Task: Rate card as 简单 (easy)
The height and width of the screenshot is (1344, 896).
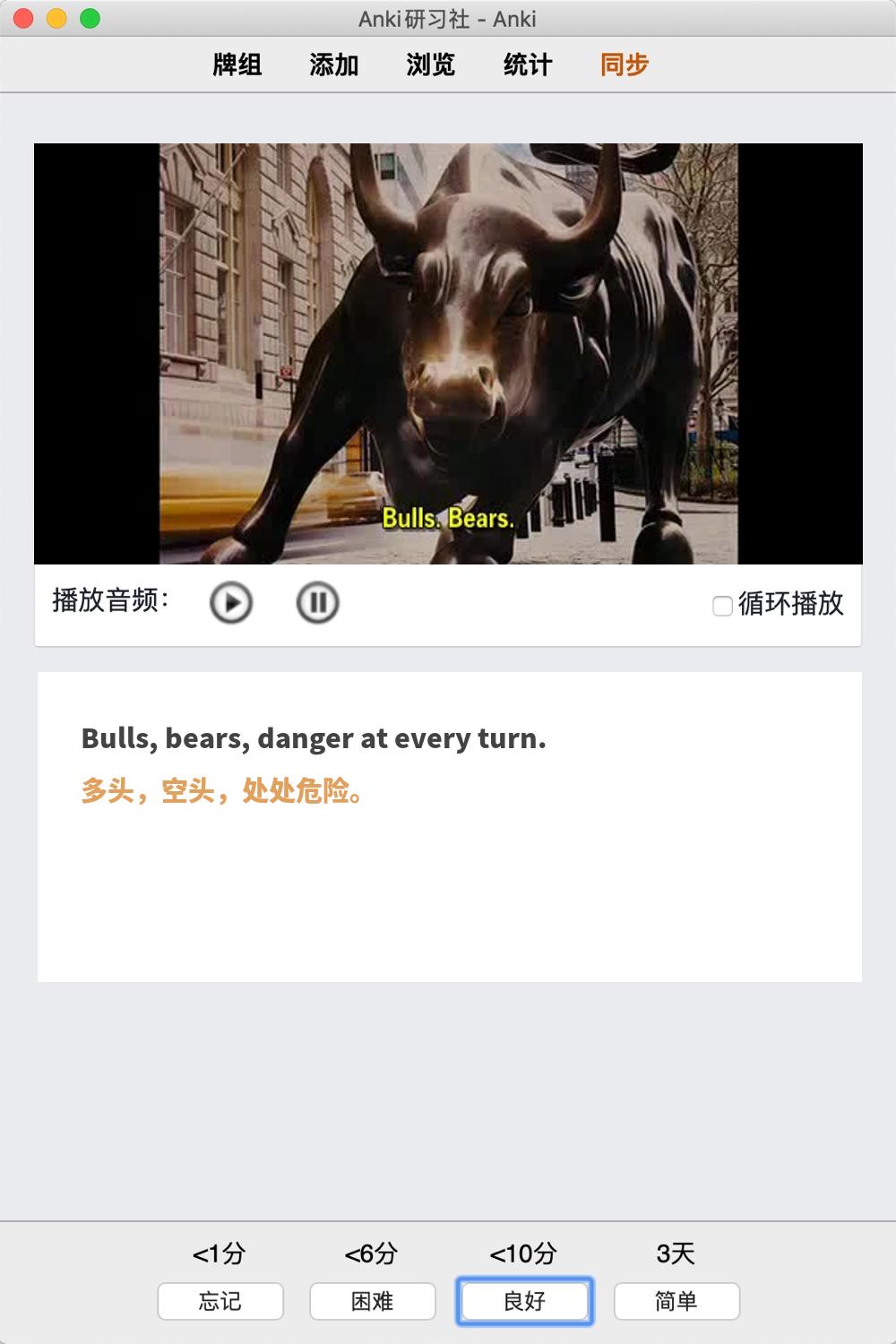Action: pos(676,1301)
